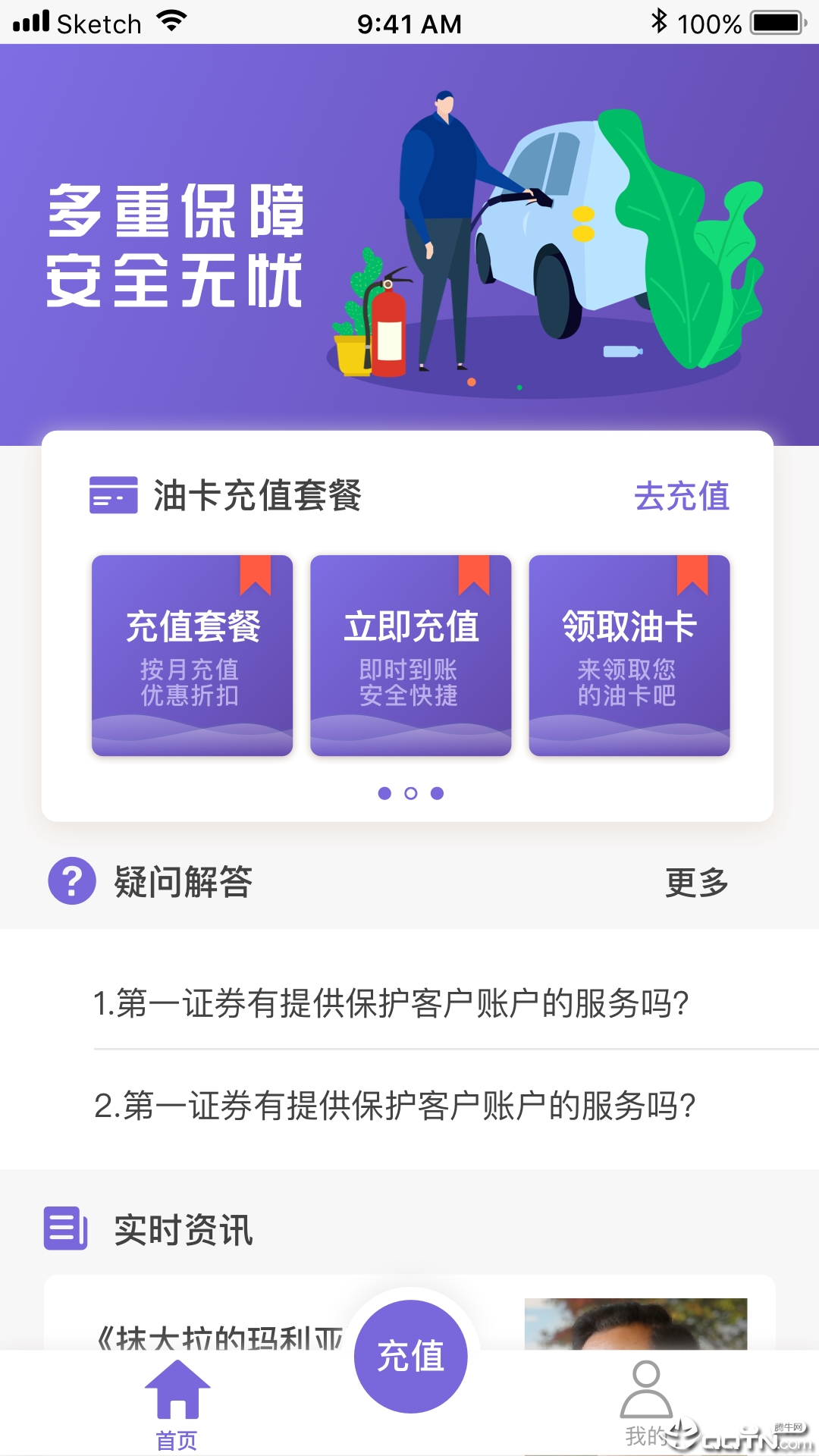View 更多 in 疑问解答
Screen dimensions: 819x1456
click(x=696, y=882)
